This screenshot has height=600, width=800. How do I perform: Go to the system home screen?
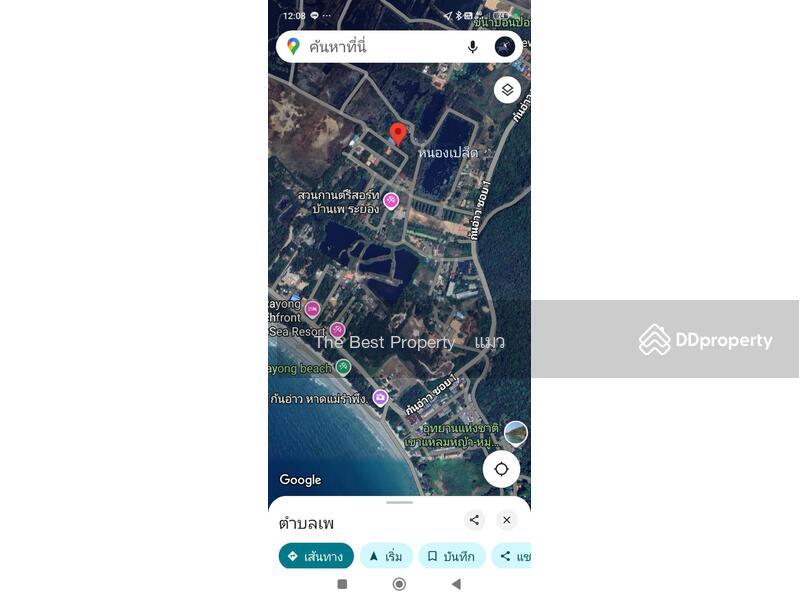tap(399, 584)
